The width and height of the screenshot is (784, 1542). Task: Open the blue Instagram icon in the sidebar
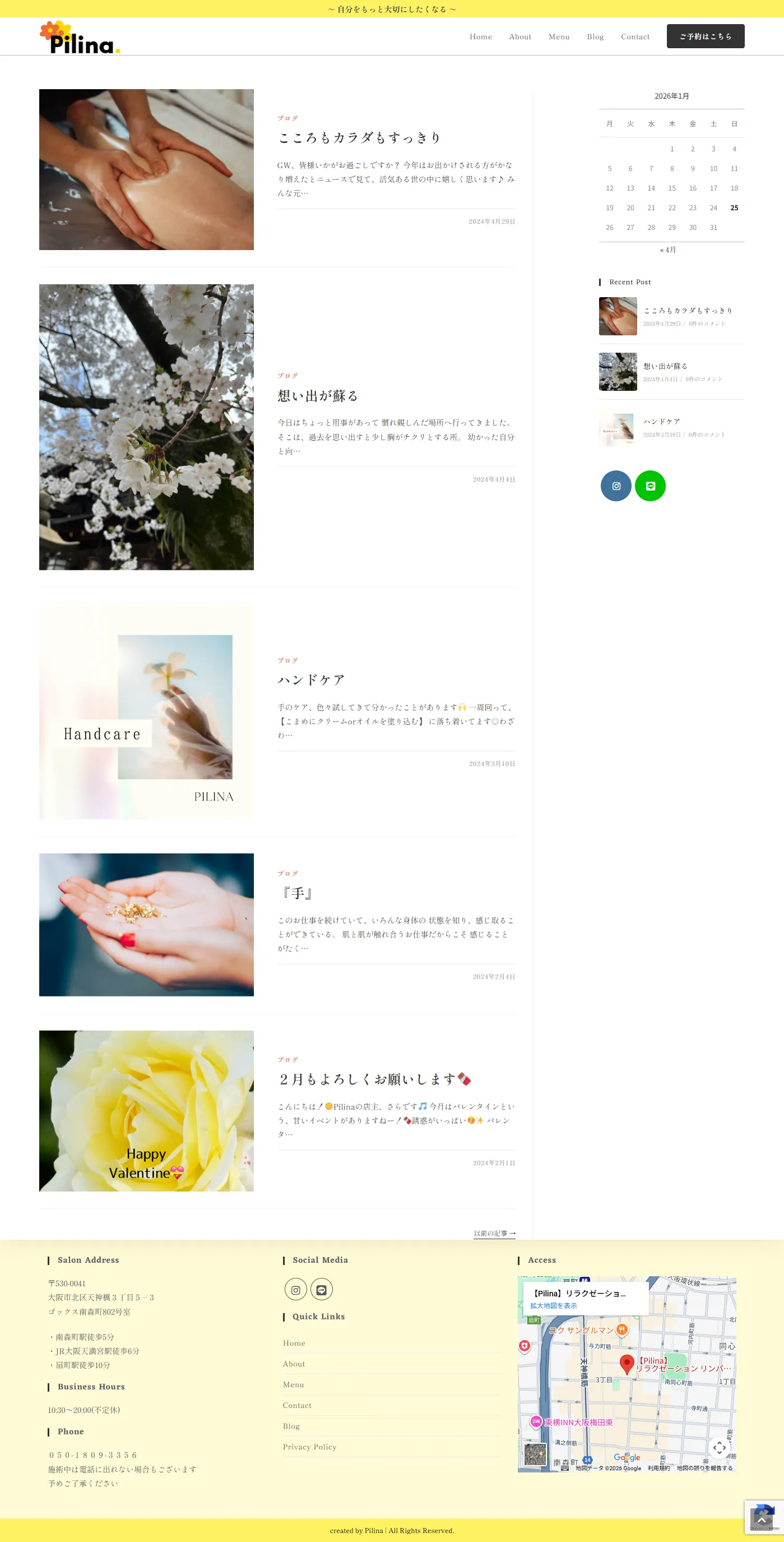pyautogui.click(x=616, y=486)
